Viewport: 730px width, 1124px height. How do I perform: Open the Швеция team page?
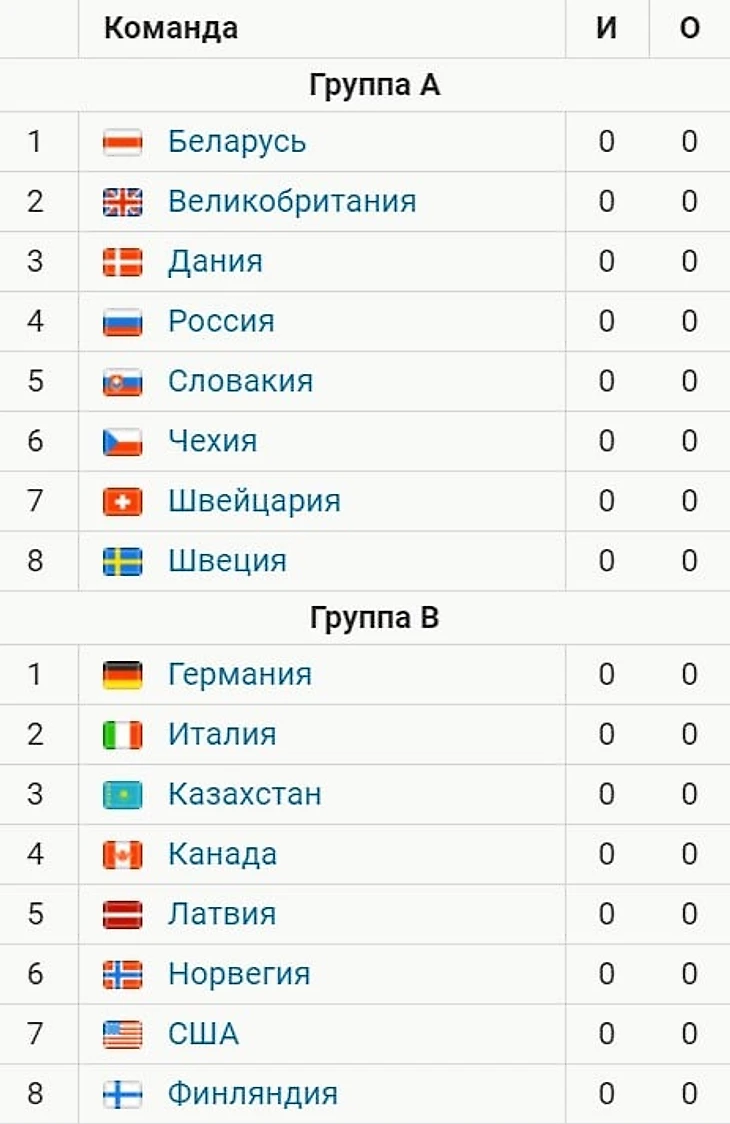[227, 561]
